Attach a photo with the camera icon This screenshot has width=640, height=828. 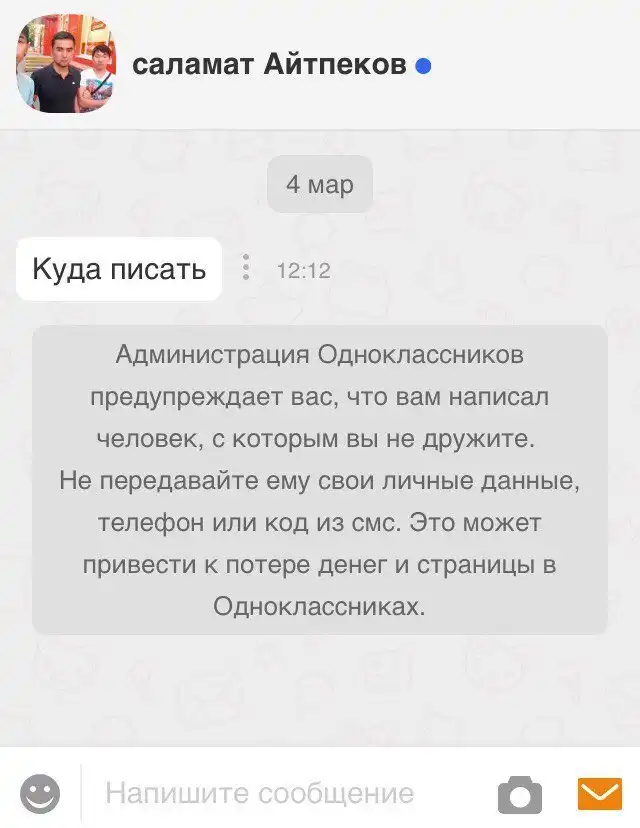coord(520,795)
